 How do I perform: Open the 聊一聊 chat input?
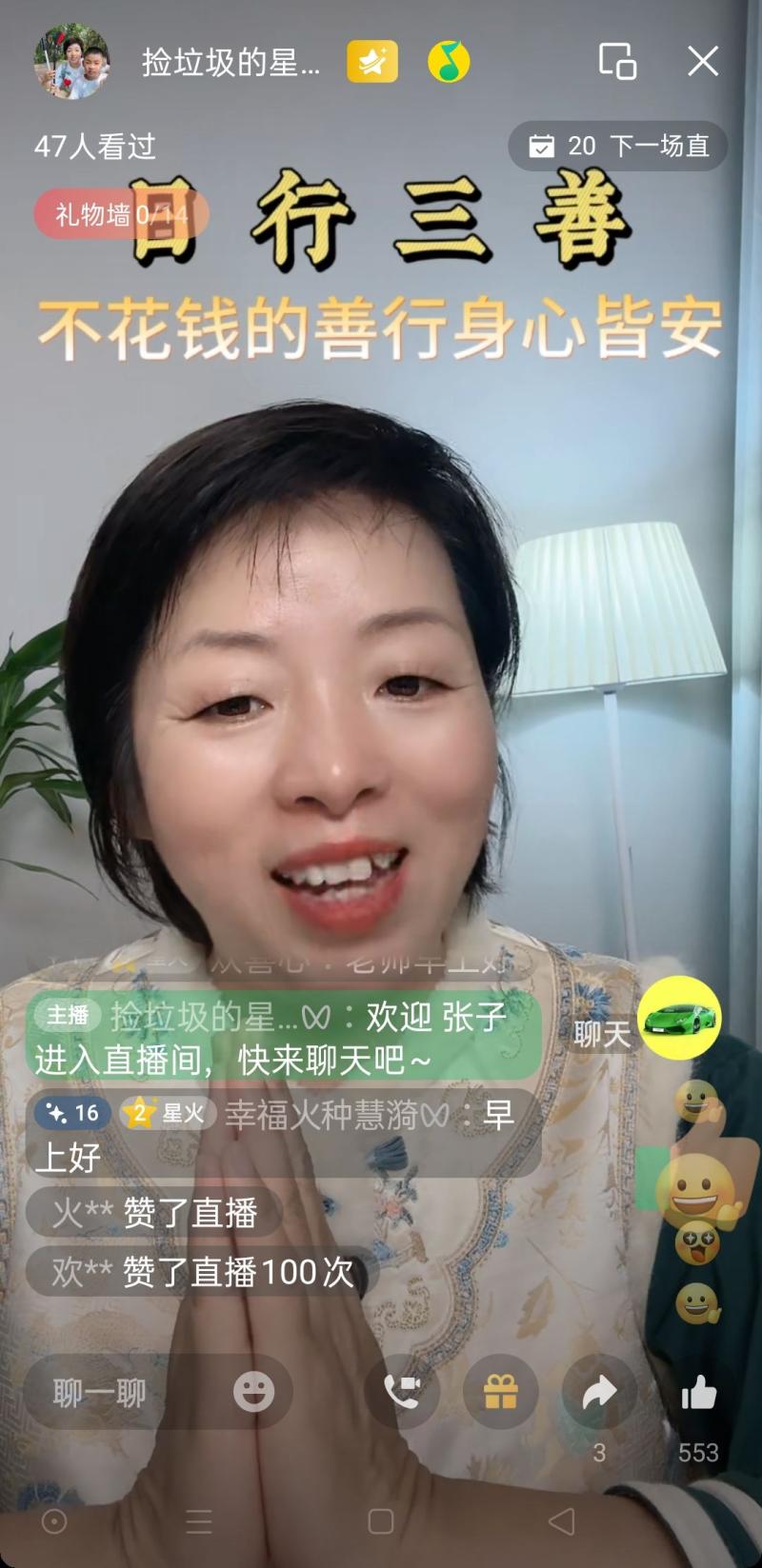coord(99,1394)
